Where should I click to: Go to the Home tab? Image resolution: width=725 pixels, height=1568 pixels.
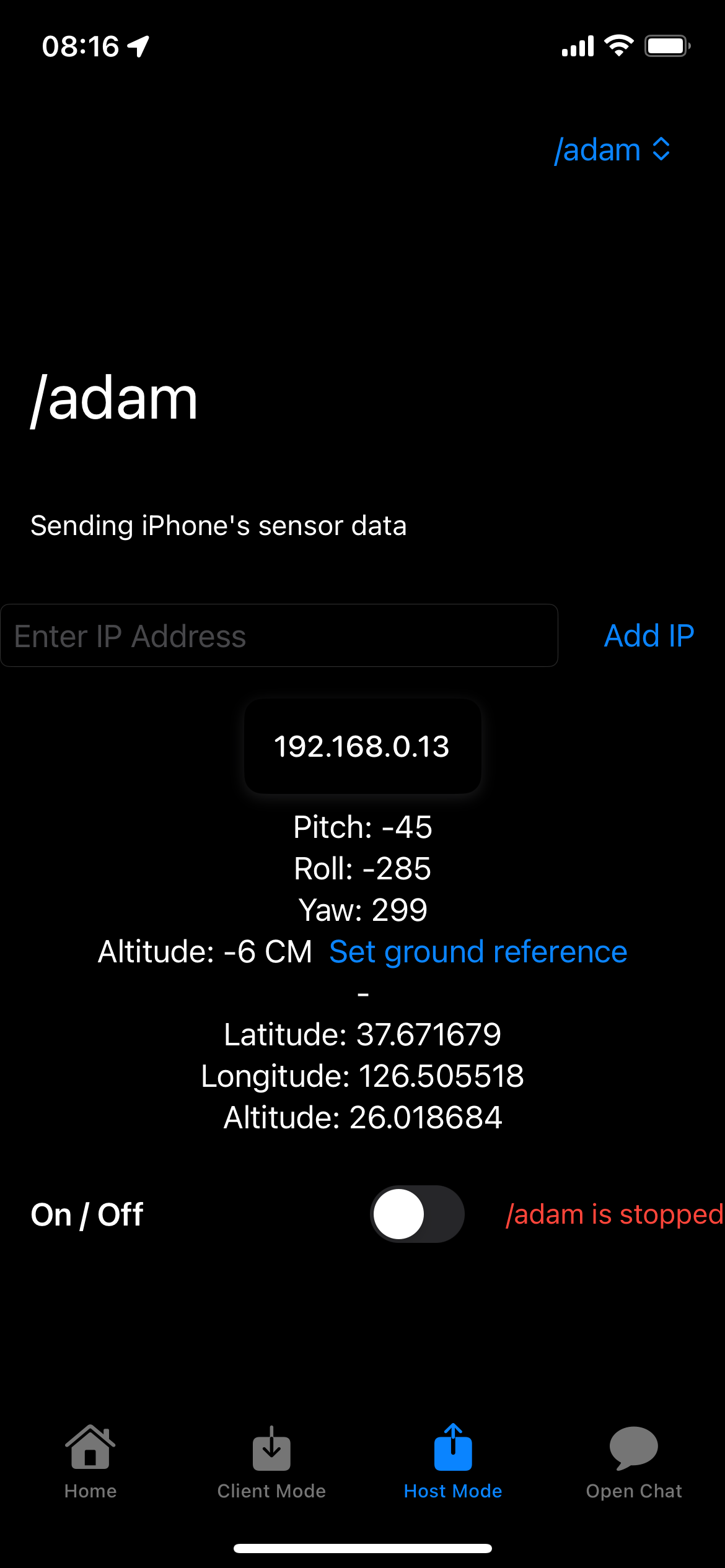(90, 1461)
